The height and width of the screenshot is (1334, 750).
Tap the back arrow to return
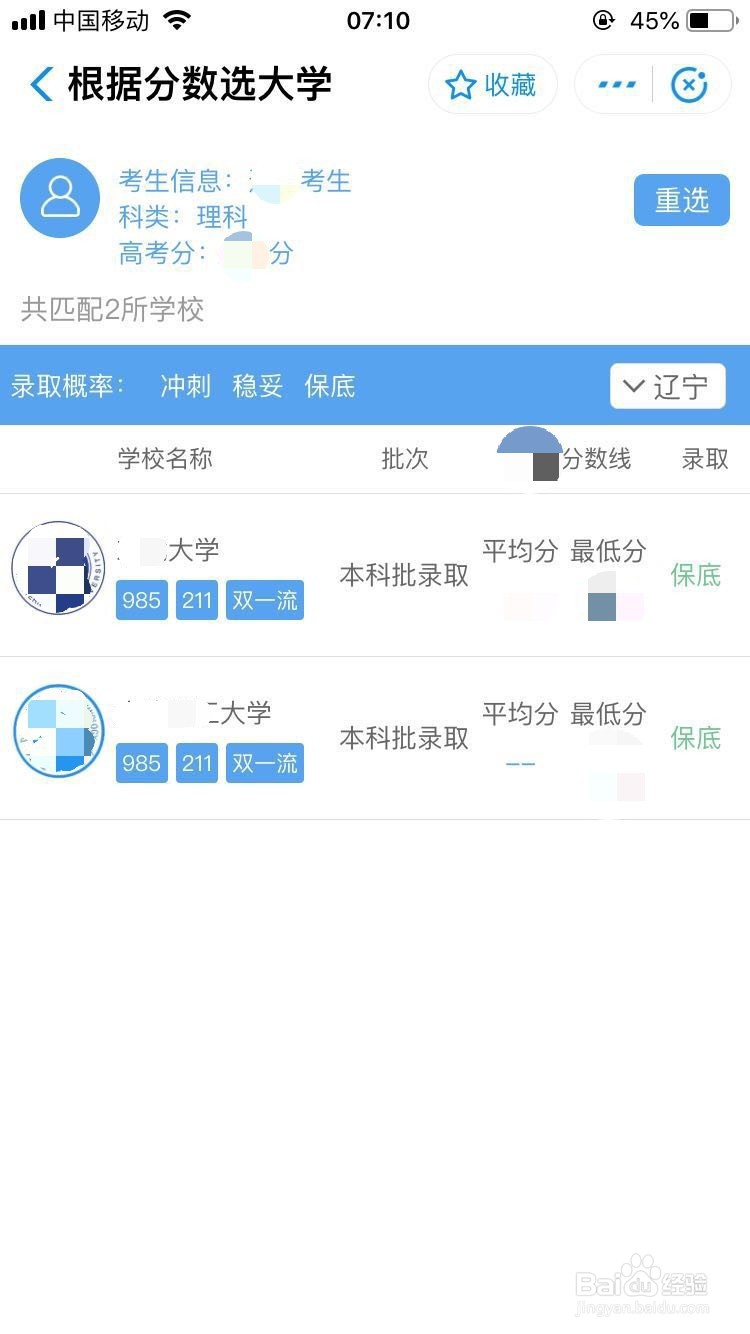point(40,85)
